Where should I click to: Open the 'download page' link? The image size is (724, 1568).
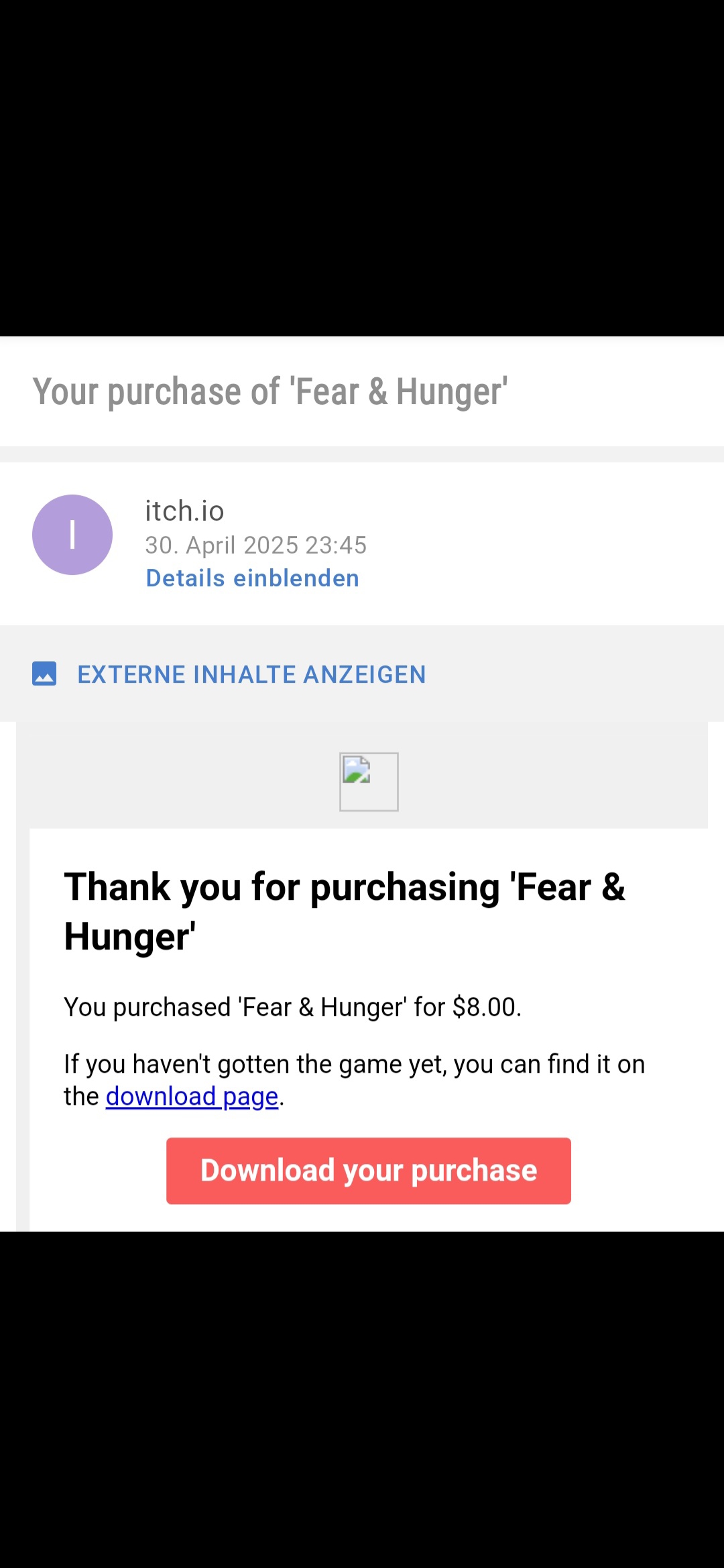pyautogui.click(x=192, y=1097)
